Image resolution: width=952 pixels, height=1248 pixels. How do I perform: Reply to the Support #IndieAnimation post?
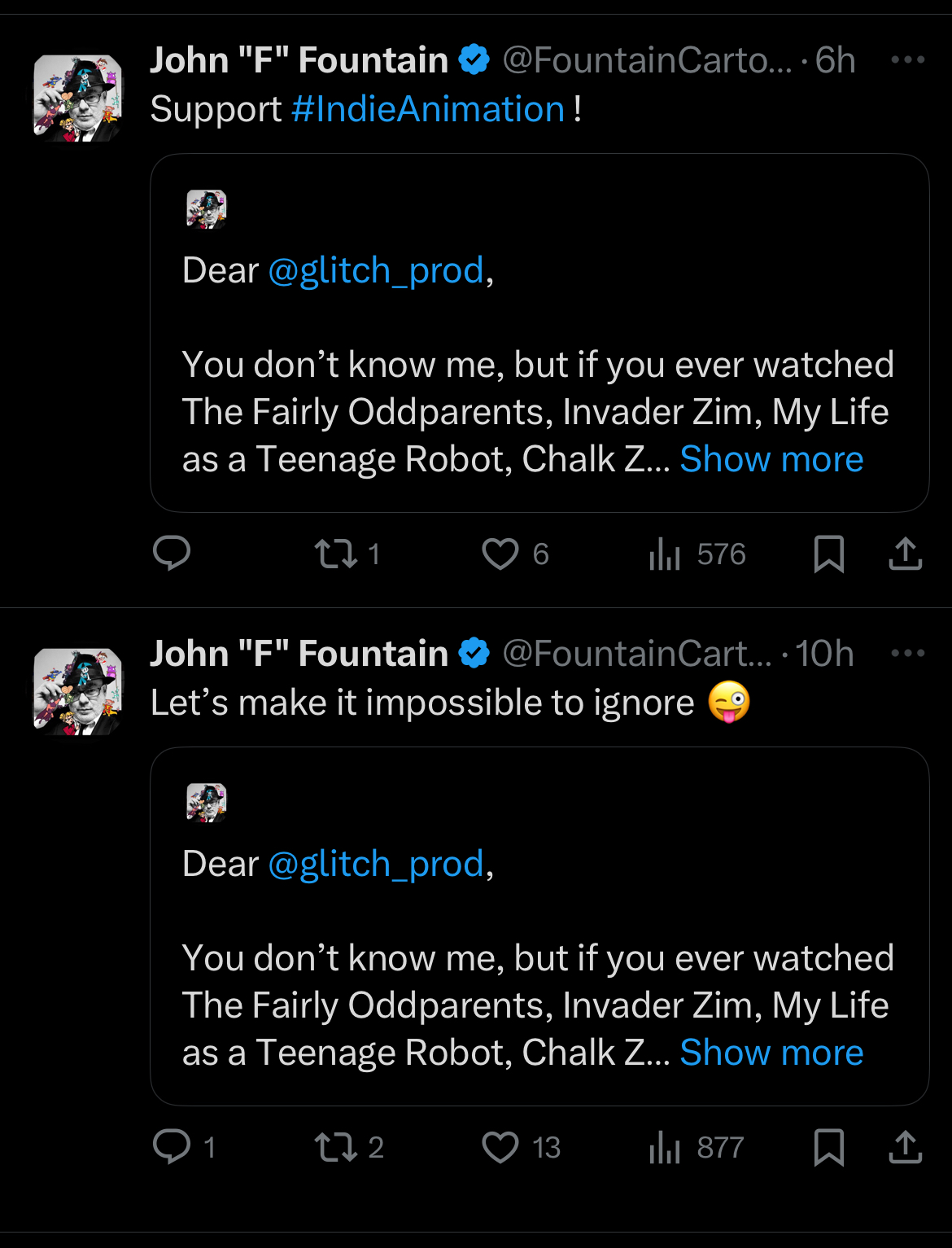point(172,554)
